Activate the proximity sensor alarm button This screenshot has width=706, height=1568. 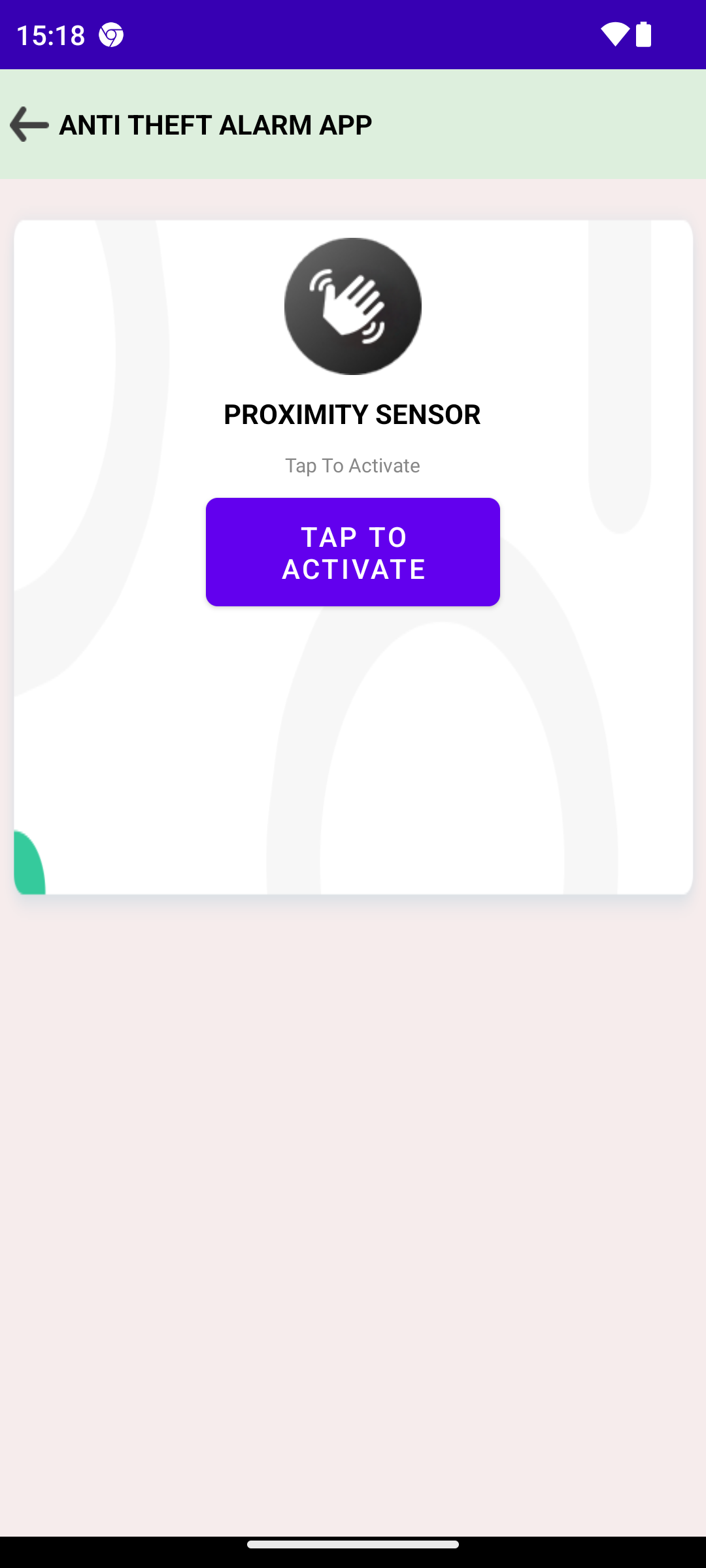[x=353, y=552]
